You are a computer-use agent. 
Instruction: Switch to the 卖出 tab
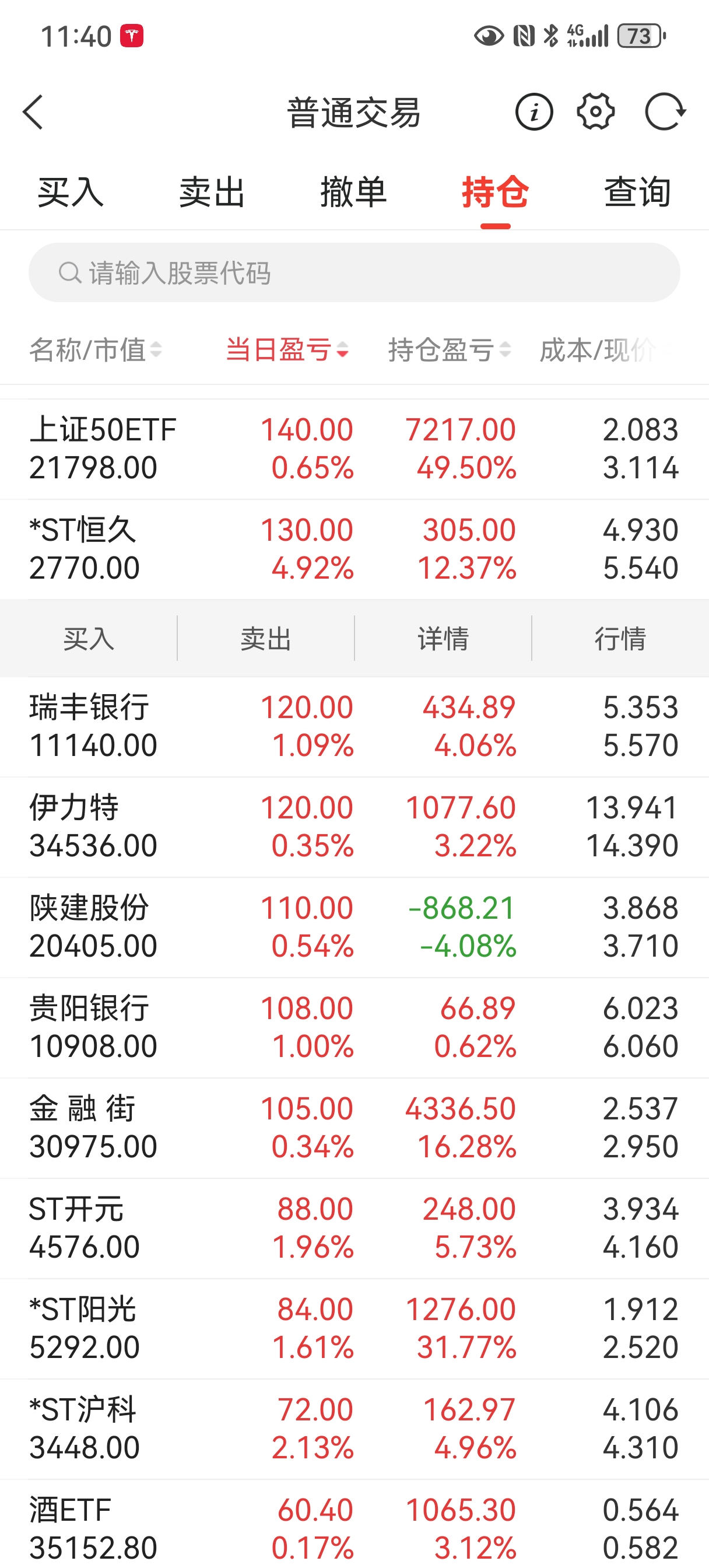[x=212, y=192]
